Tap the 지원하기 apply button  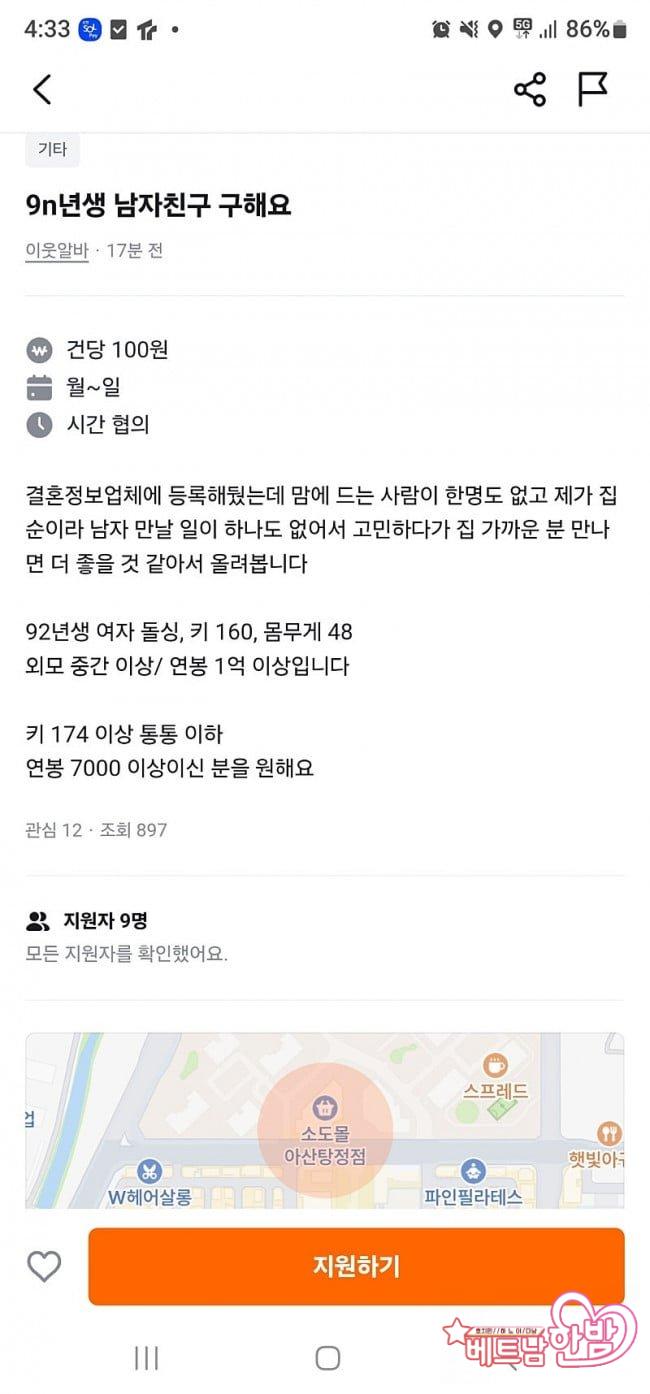pyautogui.click(x=356, y=1266)
